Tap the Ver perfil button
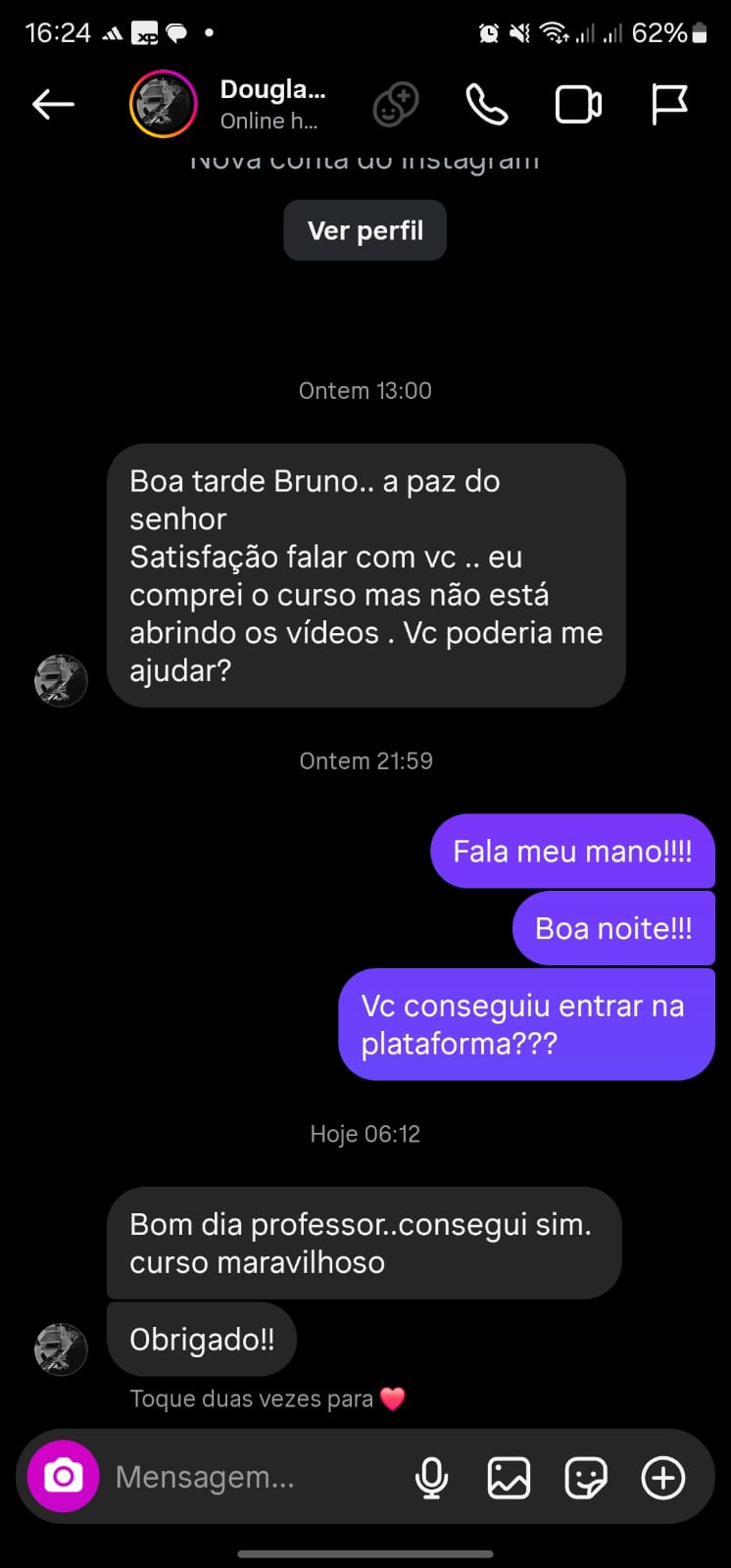 [365, 231]
